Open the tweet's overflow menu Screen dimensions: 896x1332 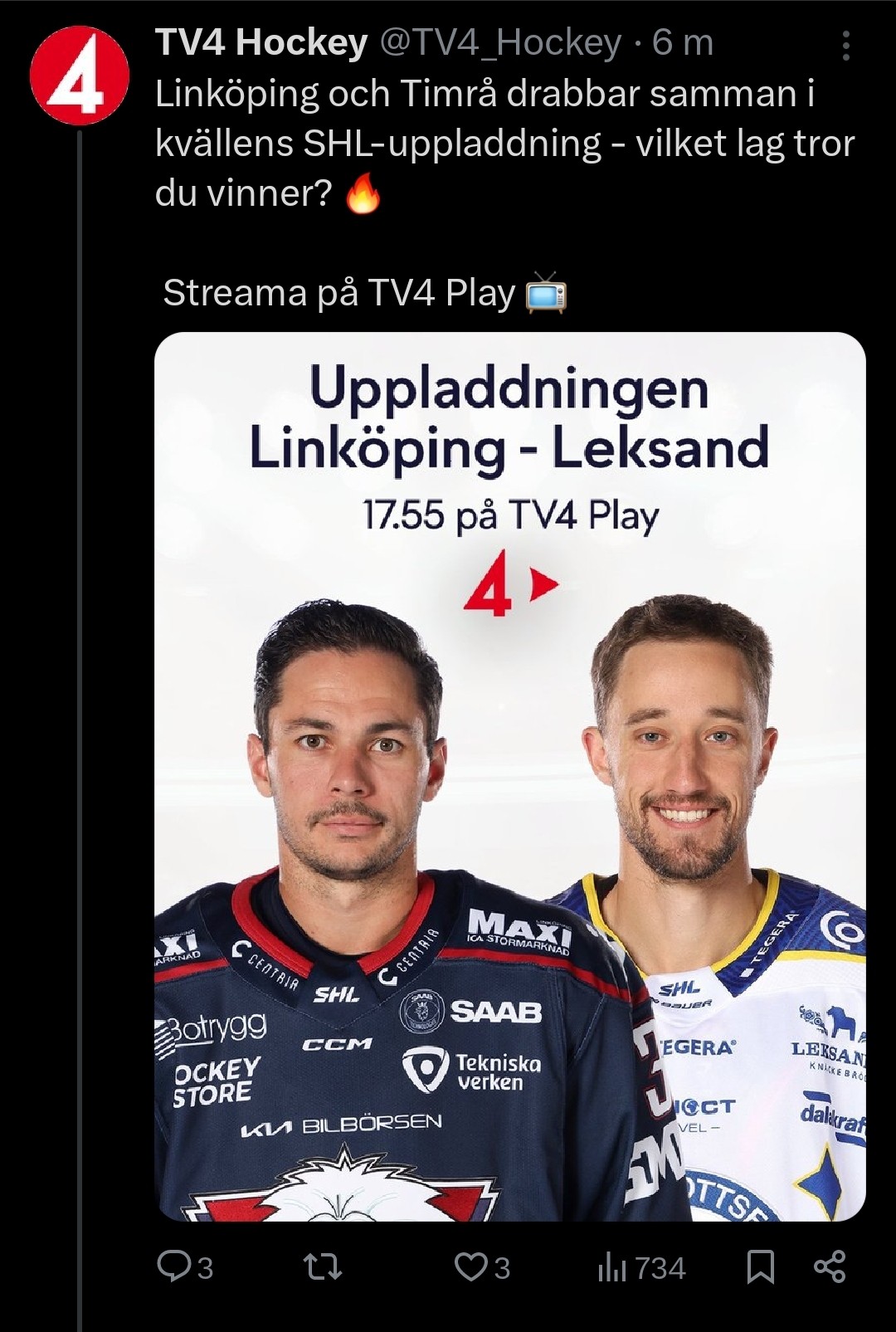[845, 46]
